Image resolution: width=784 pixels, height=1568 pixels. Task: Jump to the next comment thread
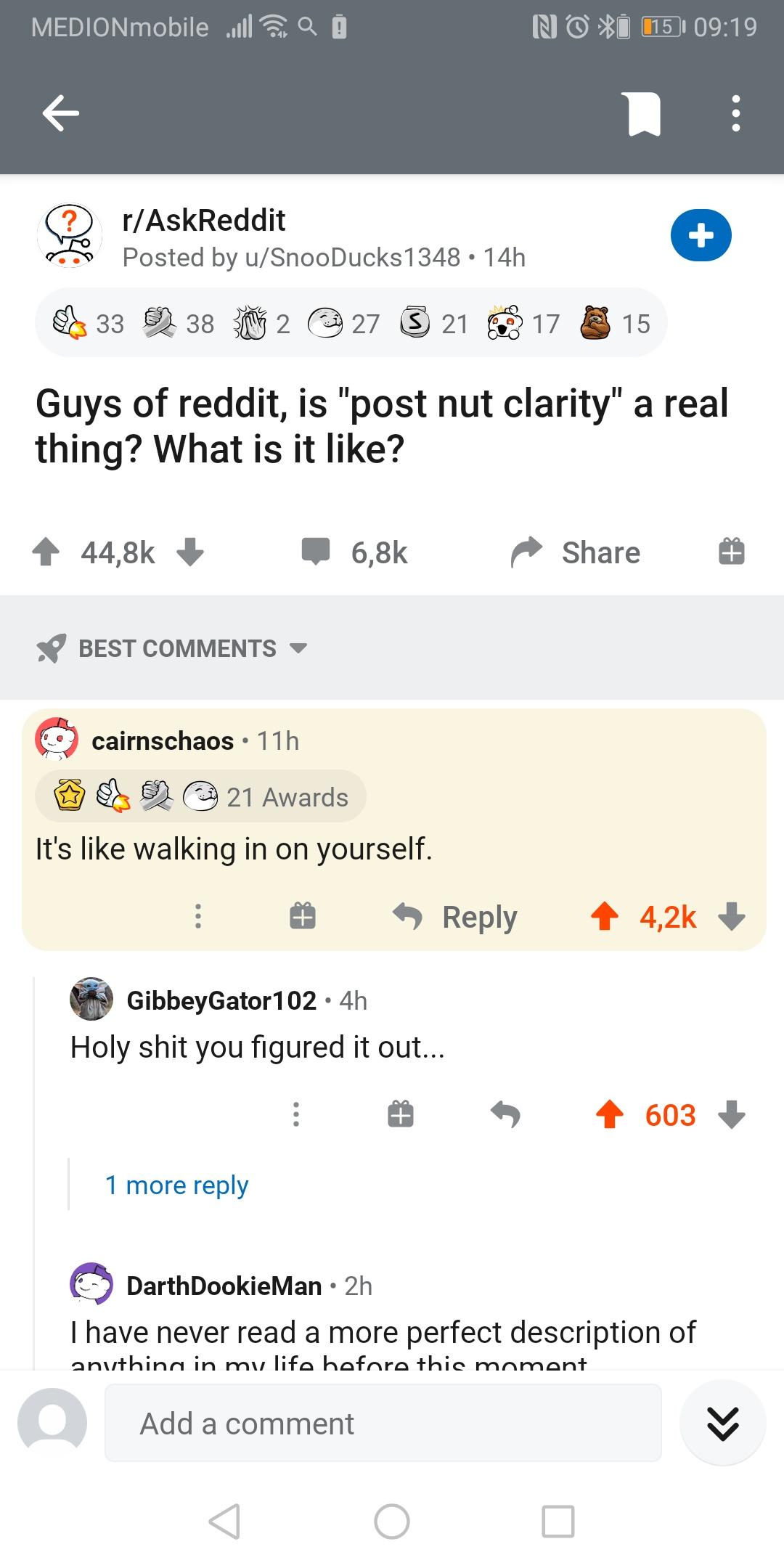[x=722, y=1424]
